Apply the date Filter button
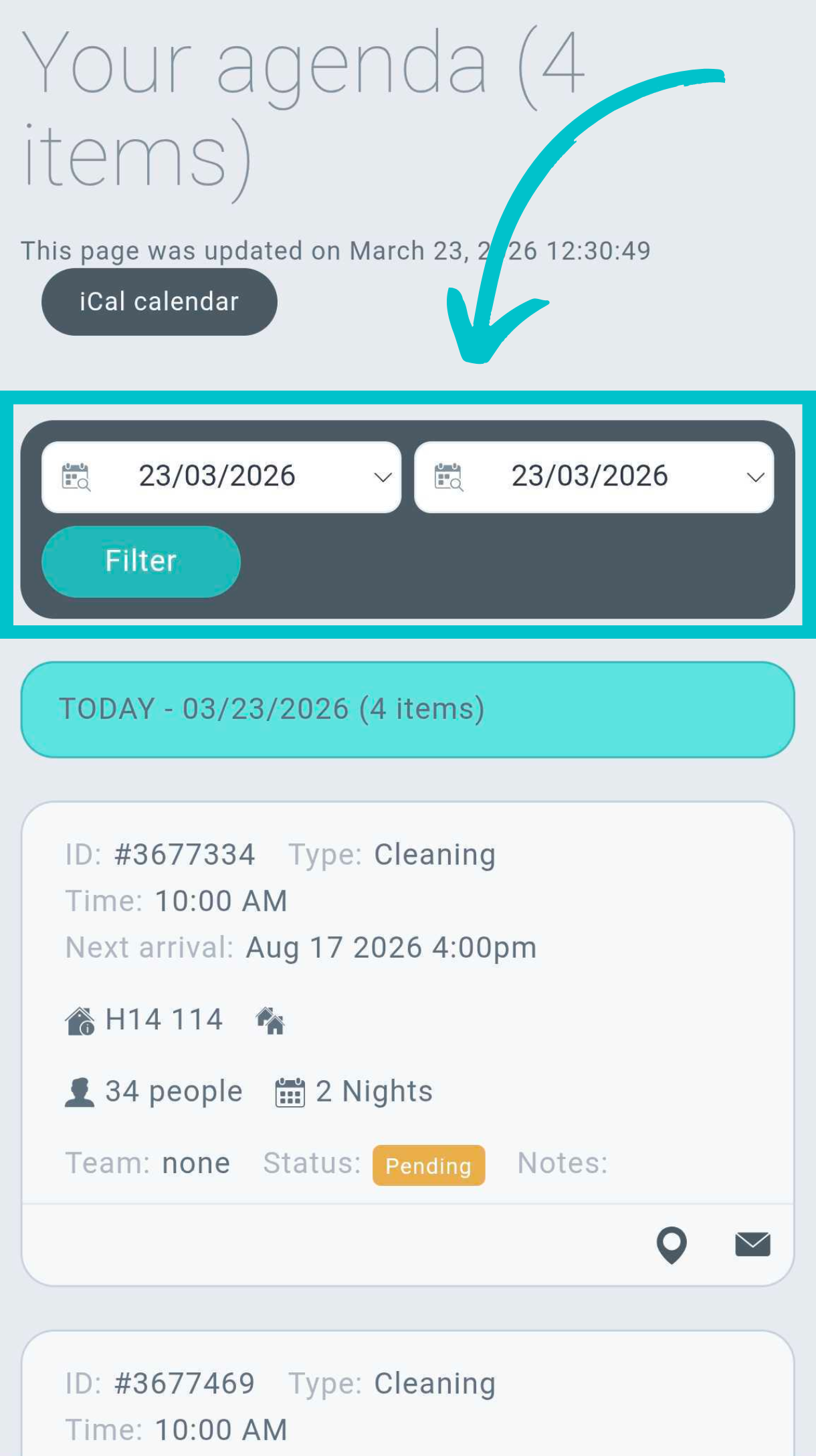Screen dimensions: 816x1456 point(140,561)
